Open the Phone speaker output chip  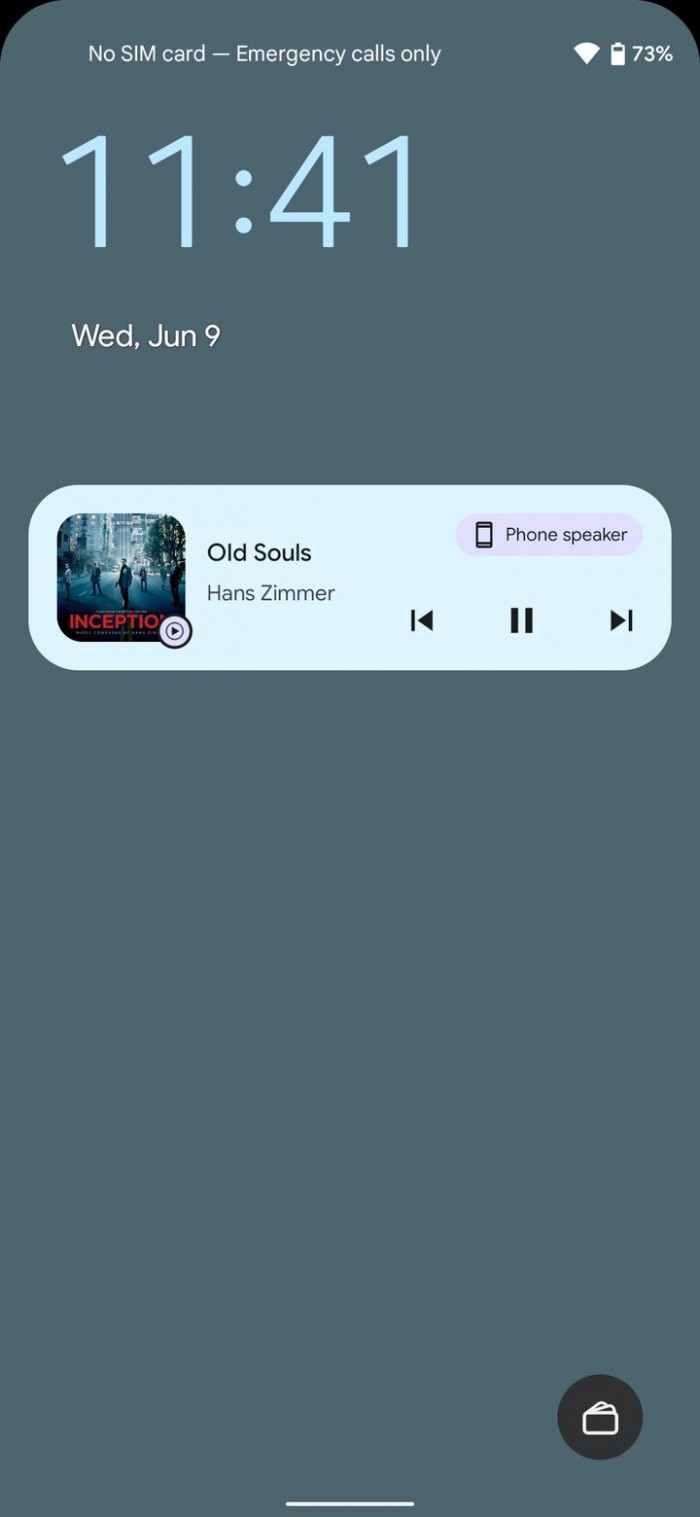549,535
